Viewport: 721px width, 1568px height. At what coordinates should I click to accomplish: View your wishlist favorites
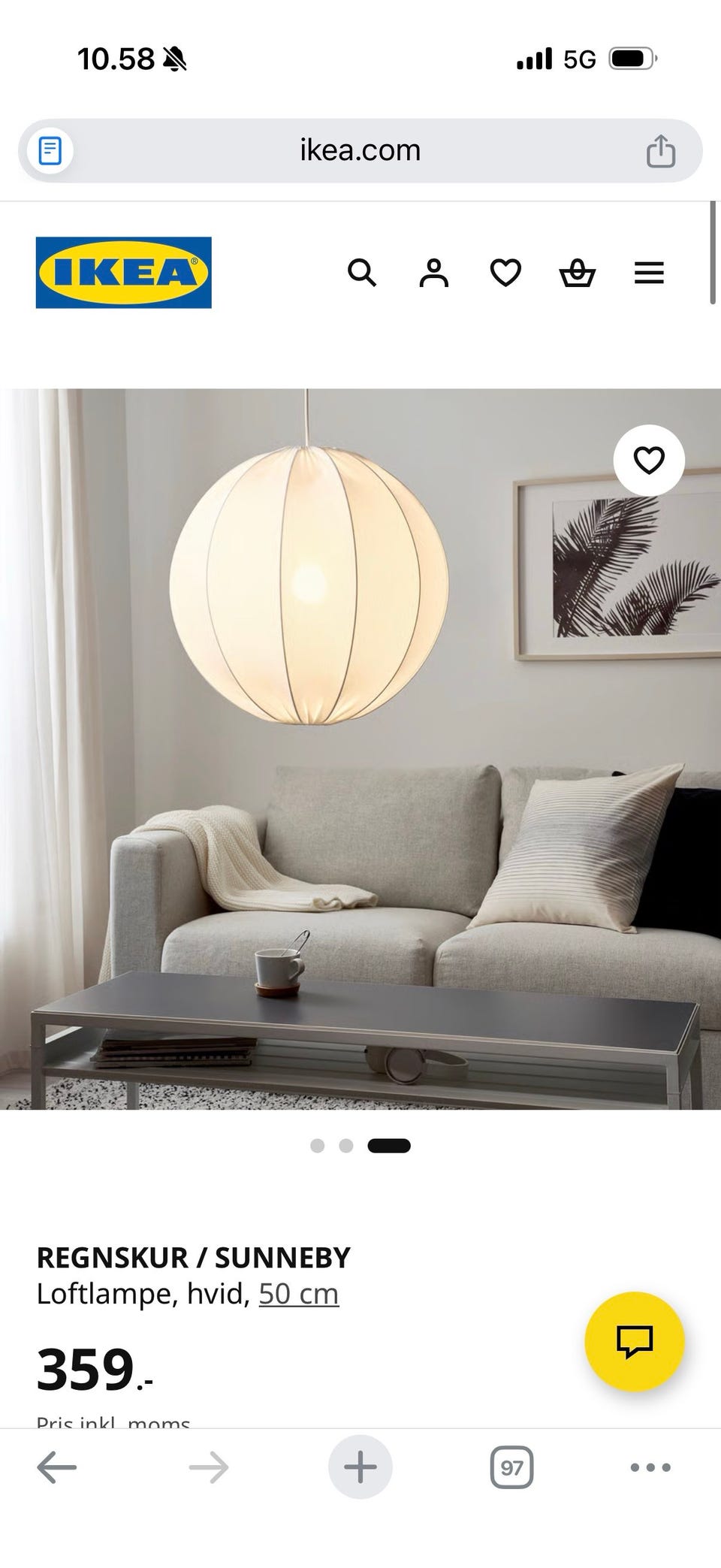(x=506, y=273)
